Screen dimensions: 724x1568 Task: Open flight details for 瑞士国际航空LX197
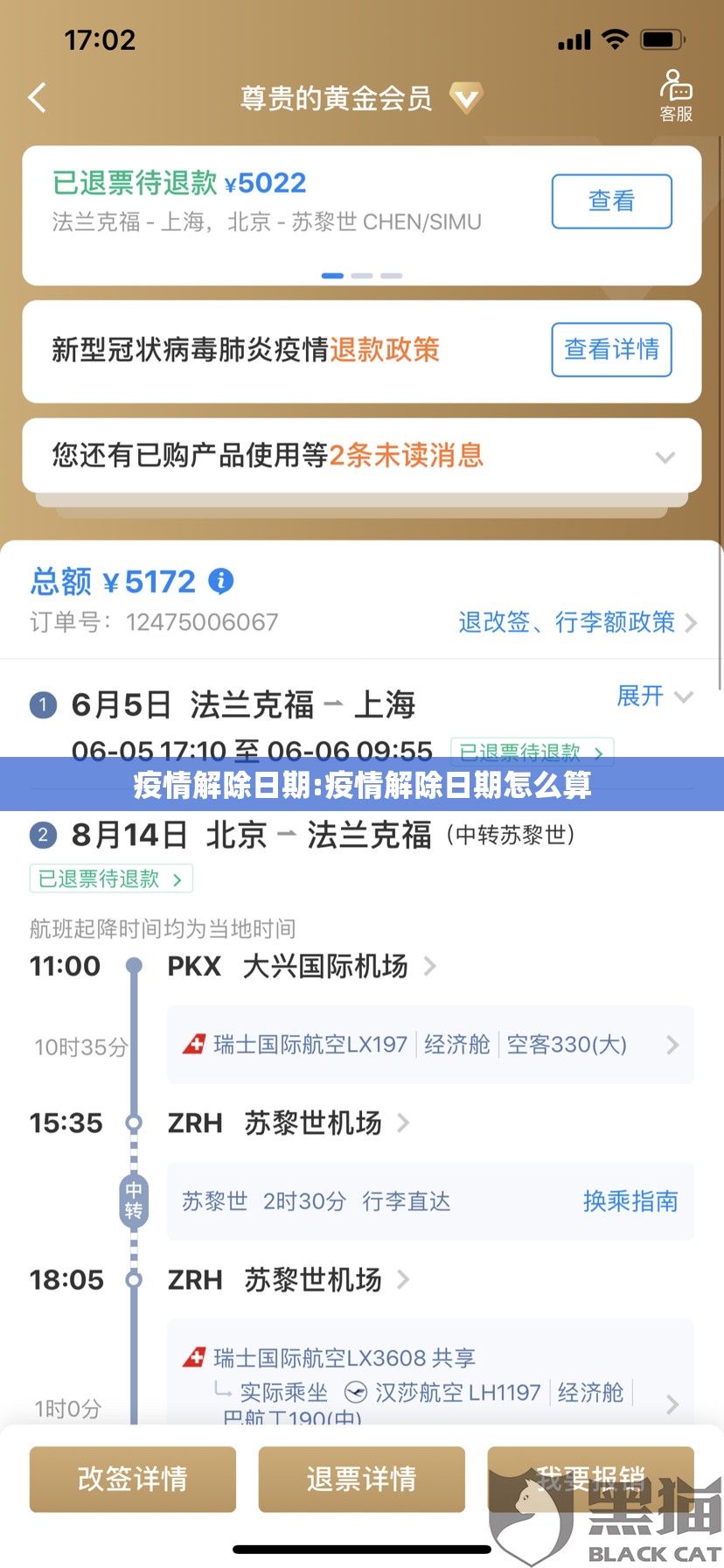[429, 1044]
